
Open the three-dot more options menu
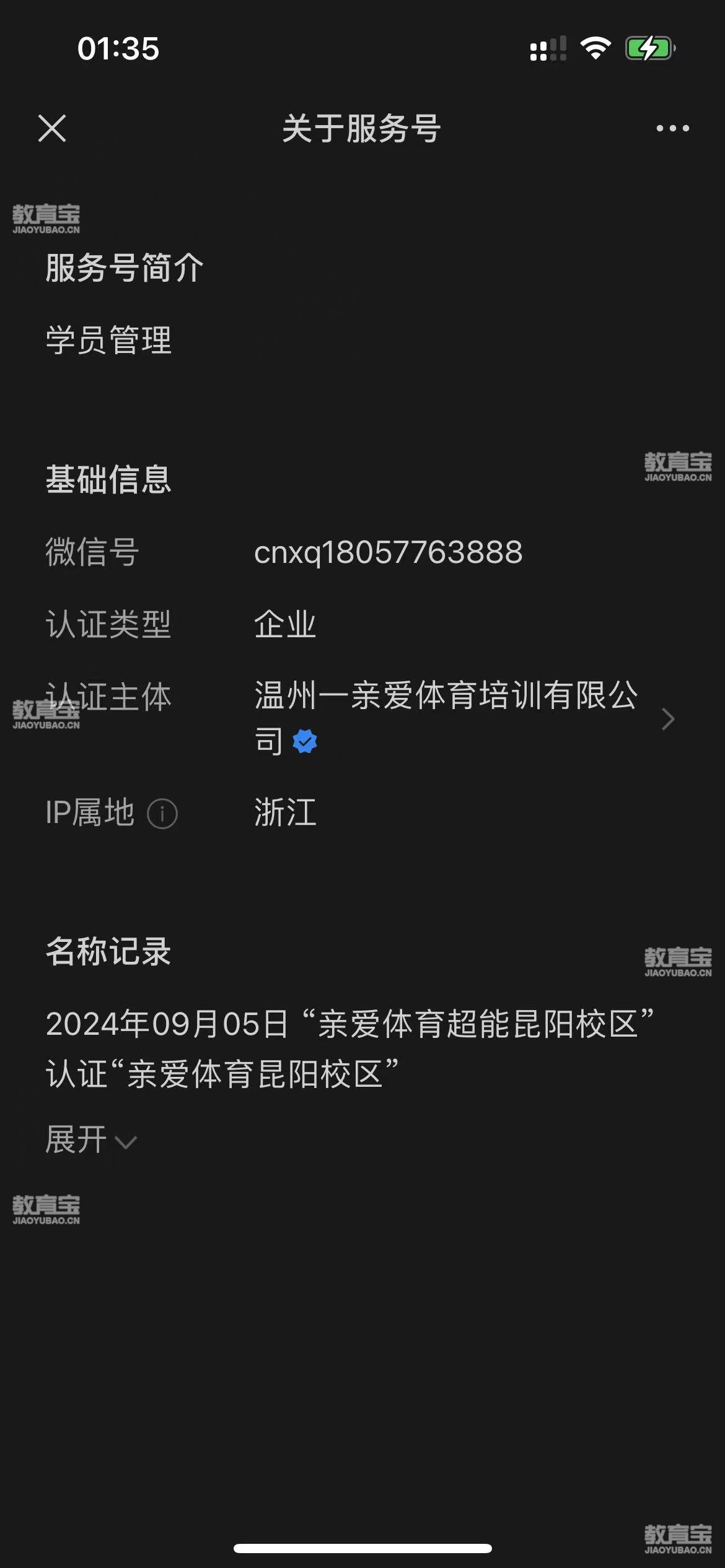[x=672, y=128]
